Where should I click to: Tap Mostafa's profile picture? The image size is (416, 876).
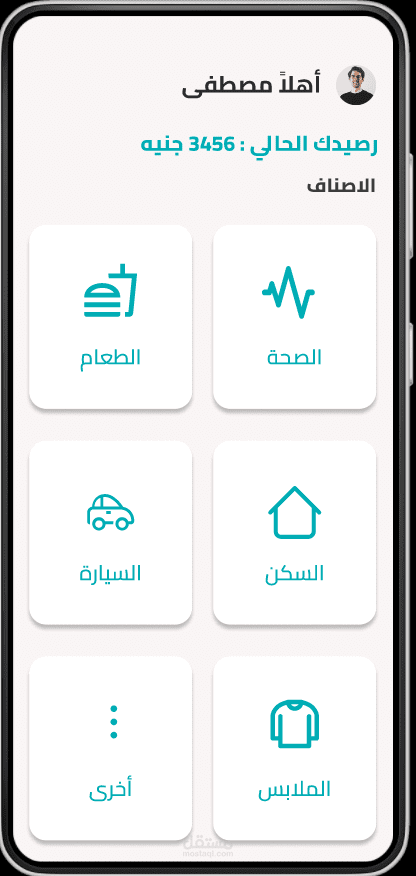356,85
